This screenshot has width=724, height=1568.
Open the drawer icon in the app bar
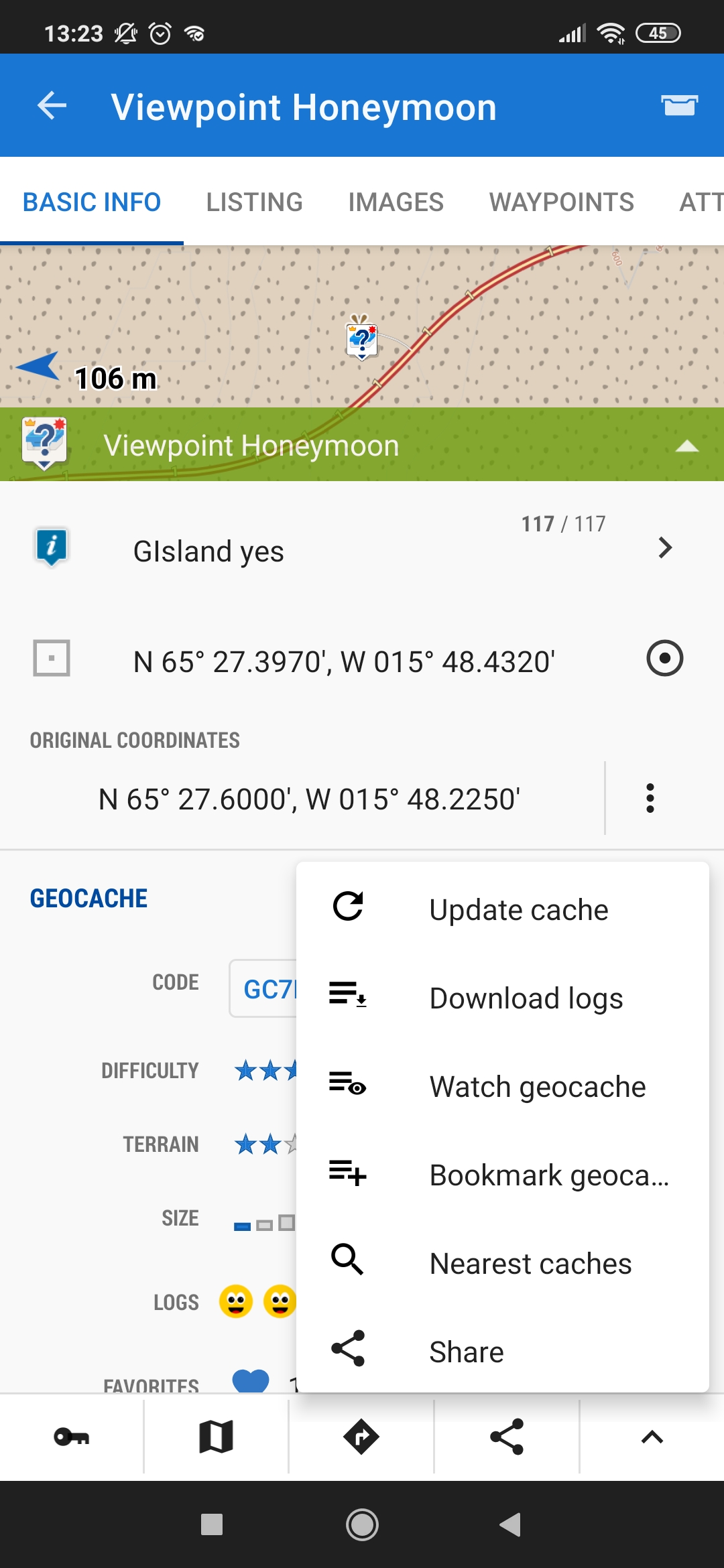(x=679, y=106)
